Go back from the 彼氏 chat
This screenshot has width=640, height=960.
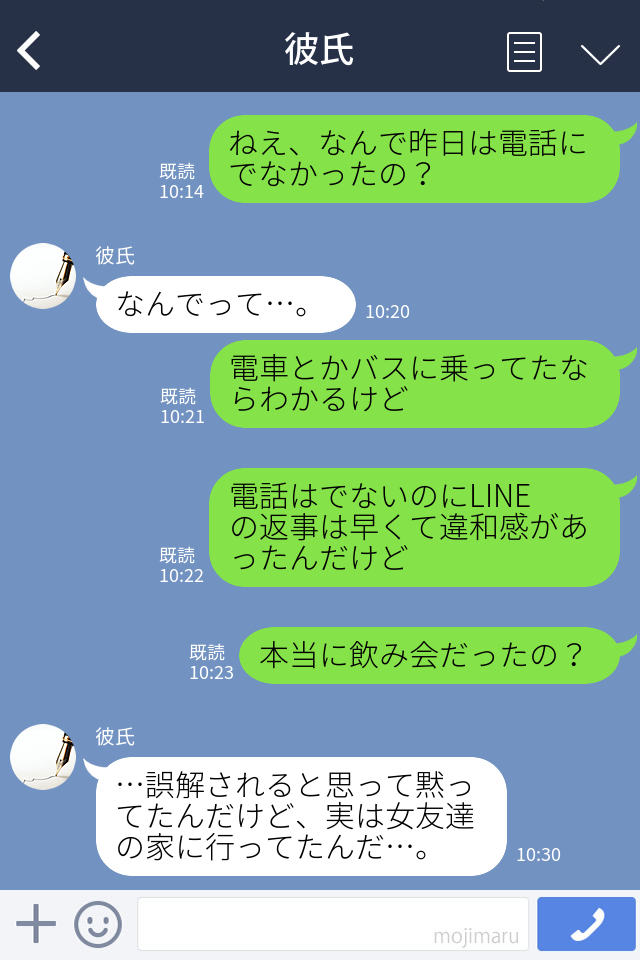point(30,51)
